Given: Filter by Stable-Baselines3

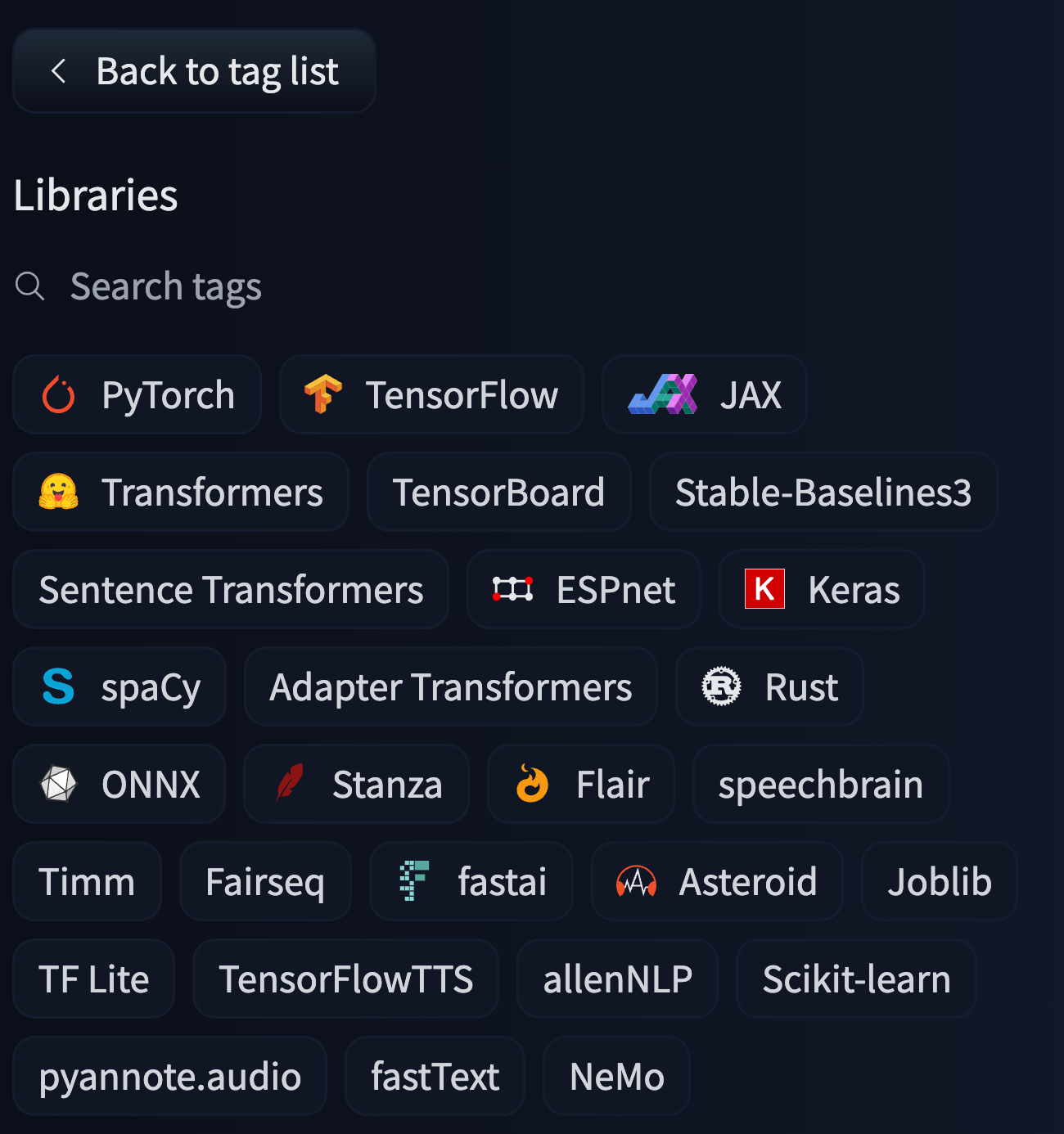Looking at the screenshot, I should (823, 493).
